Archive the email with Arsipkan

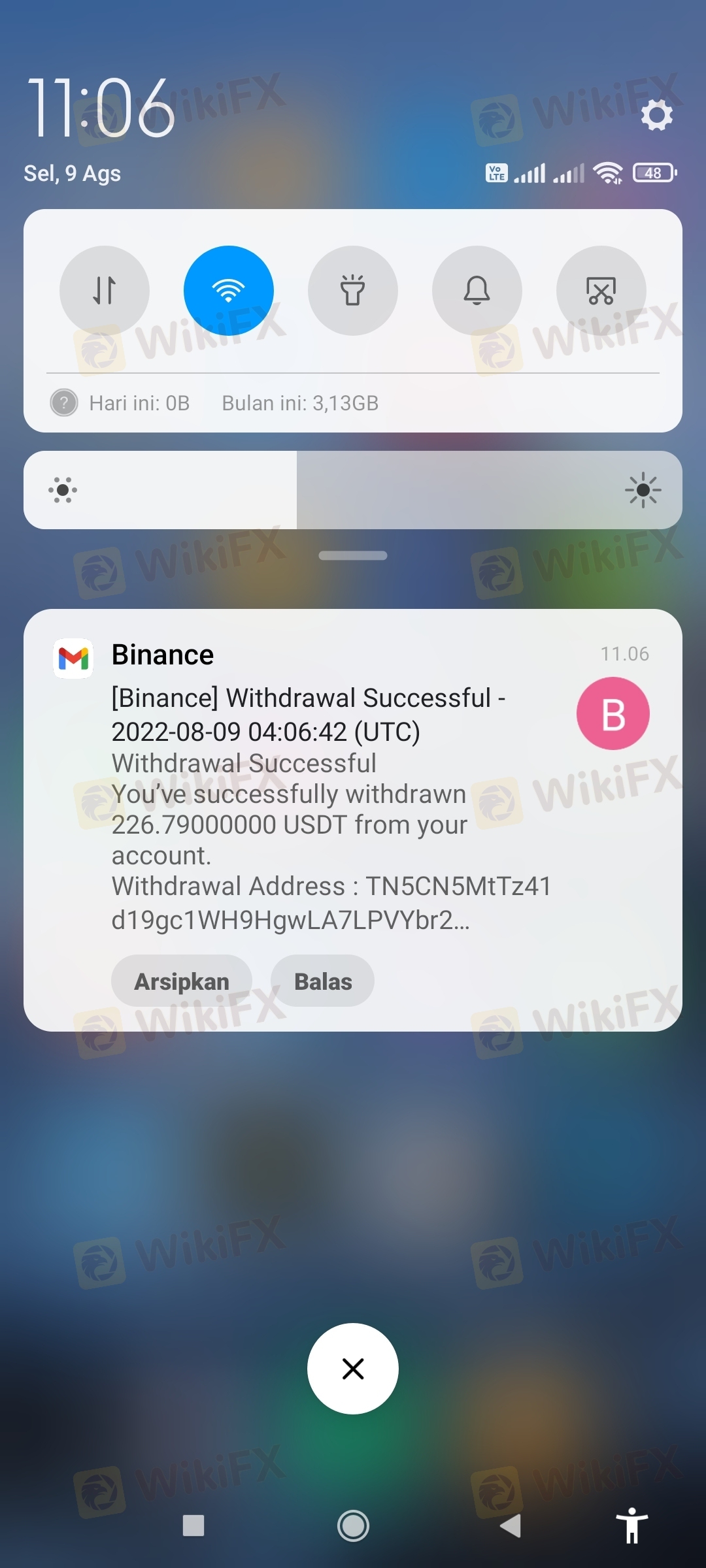click(182, 981)
